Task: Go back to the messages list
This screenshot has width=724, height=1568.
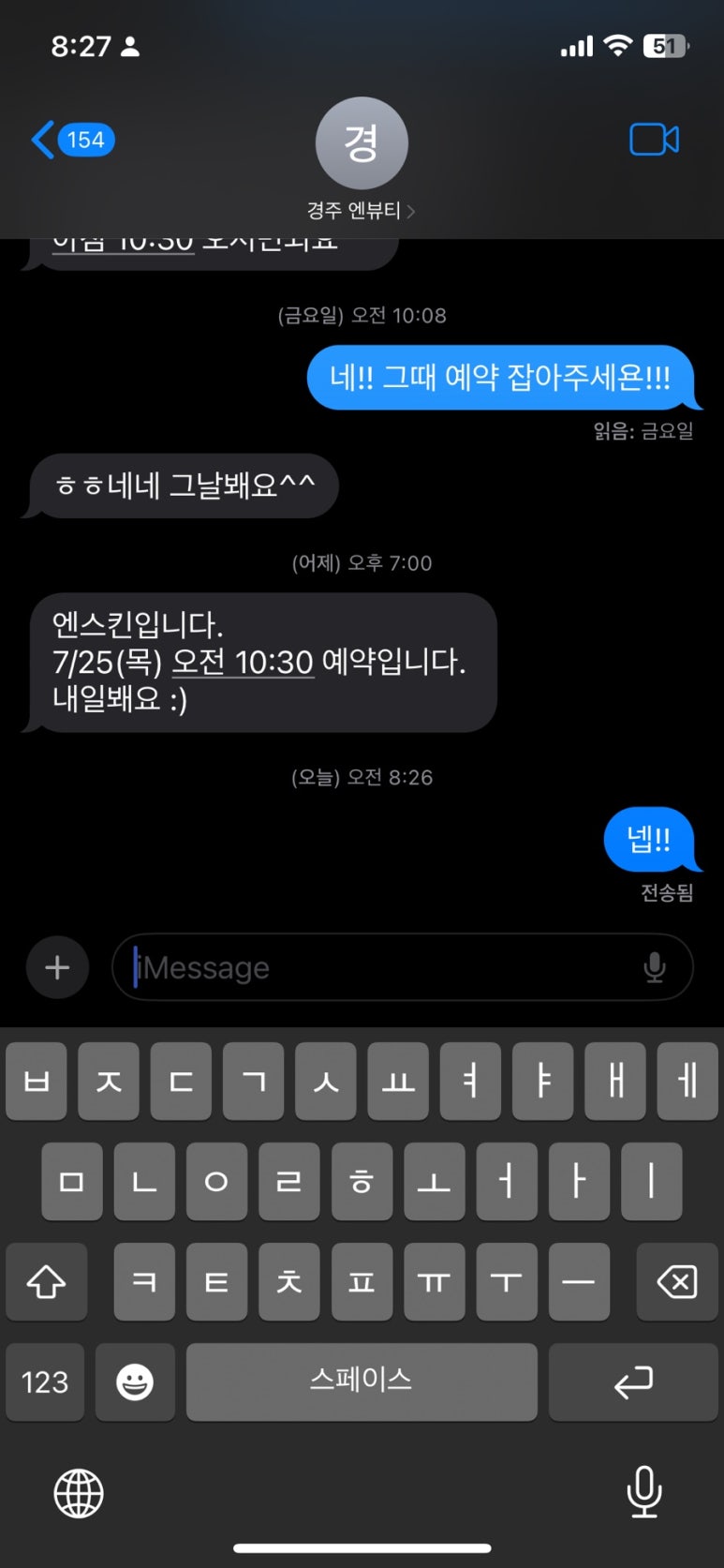Action: (x=71, y=141)
